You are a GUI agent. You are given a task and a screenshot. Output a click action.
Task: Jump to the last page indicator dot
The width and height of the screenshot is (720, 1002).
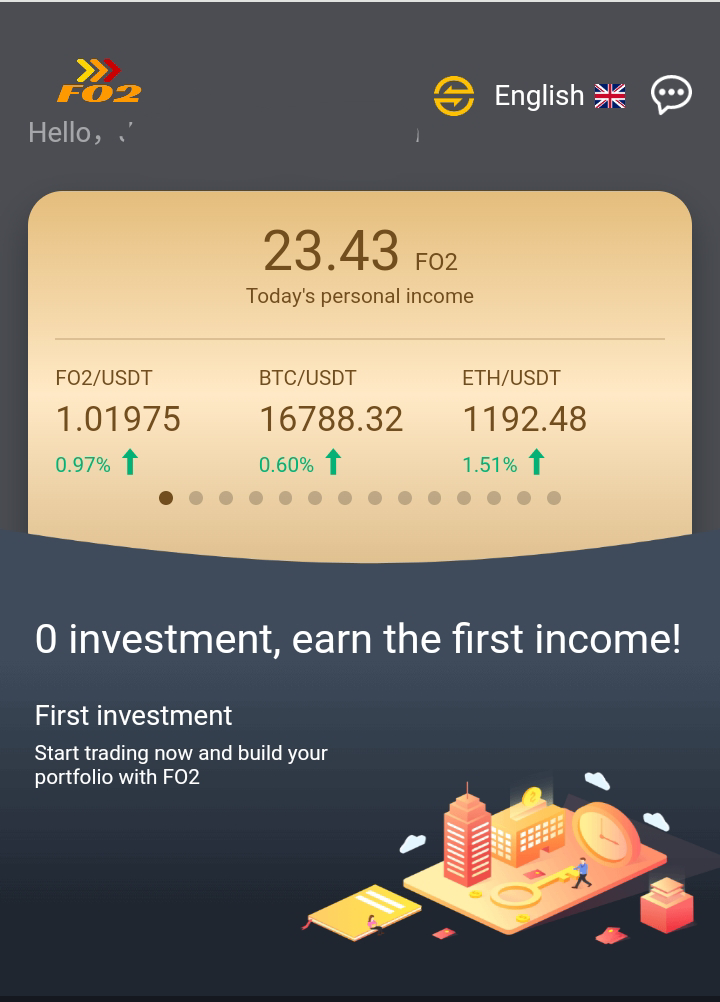pyautogui.click(x=554, y=498)
